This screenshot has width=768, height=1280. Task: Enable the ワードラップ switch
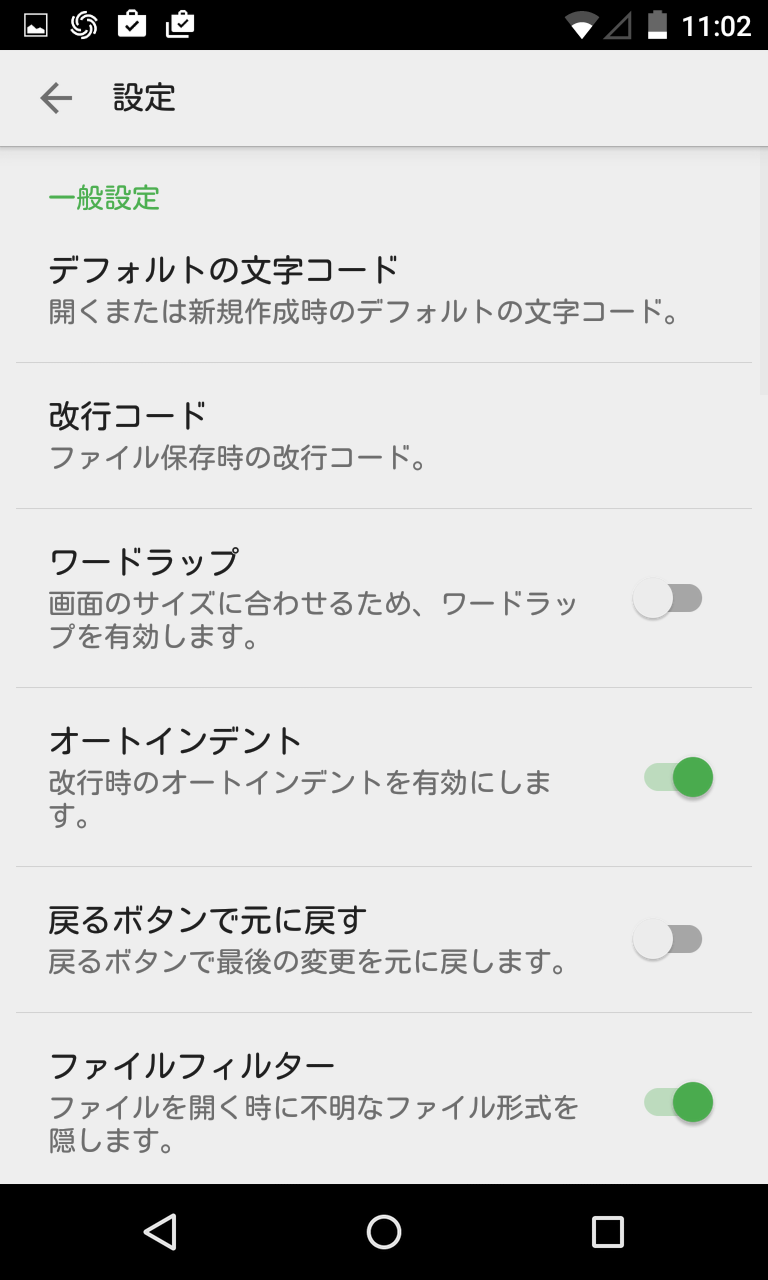669,598
